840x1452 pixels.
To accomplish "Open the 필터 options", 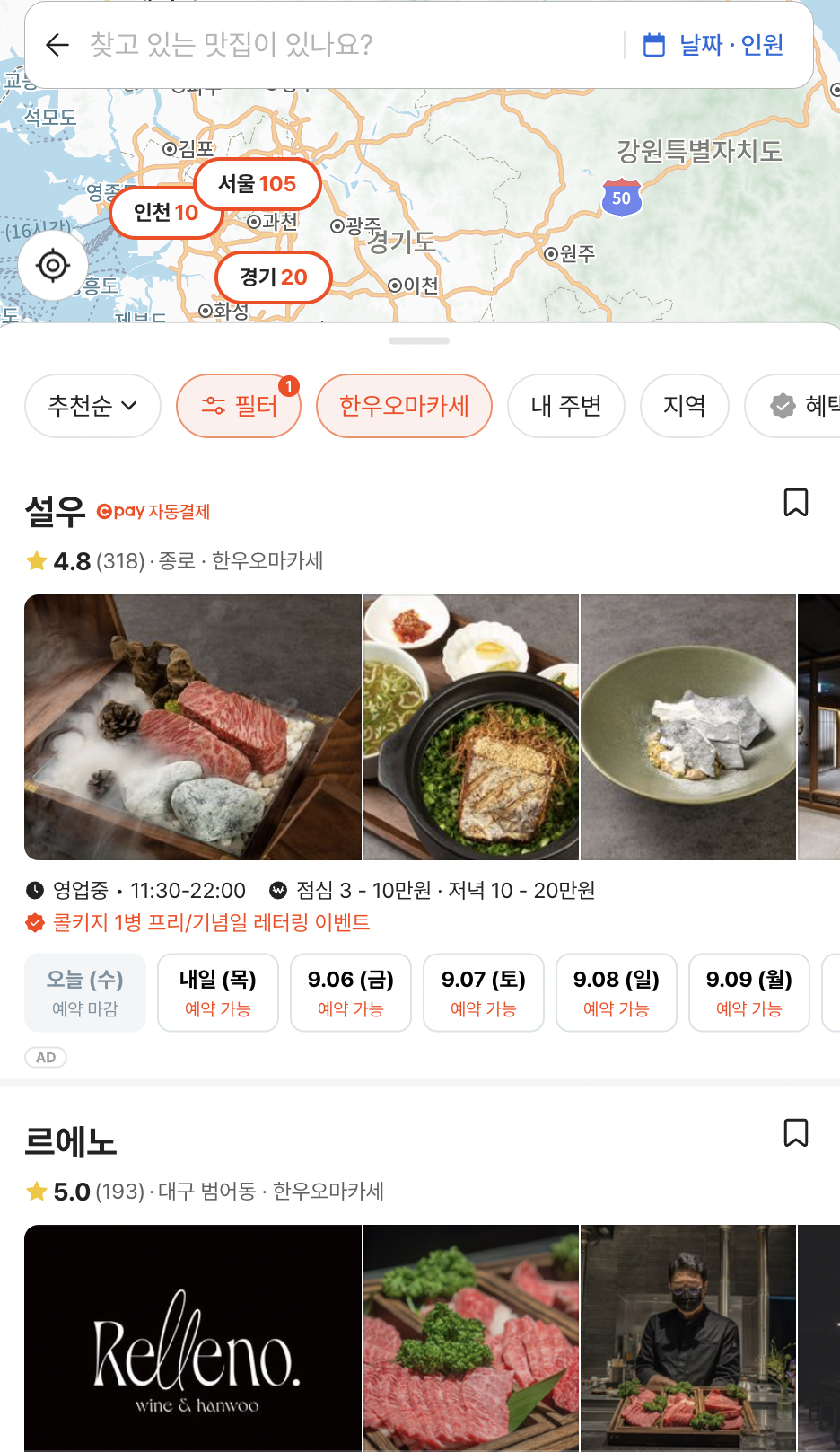I will [239, 406].
